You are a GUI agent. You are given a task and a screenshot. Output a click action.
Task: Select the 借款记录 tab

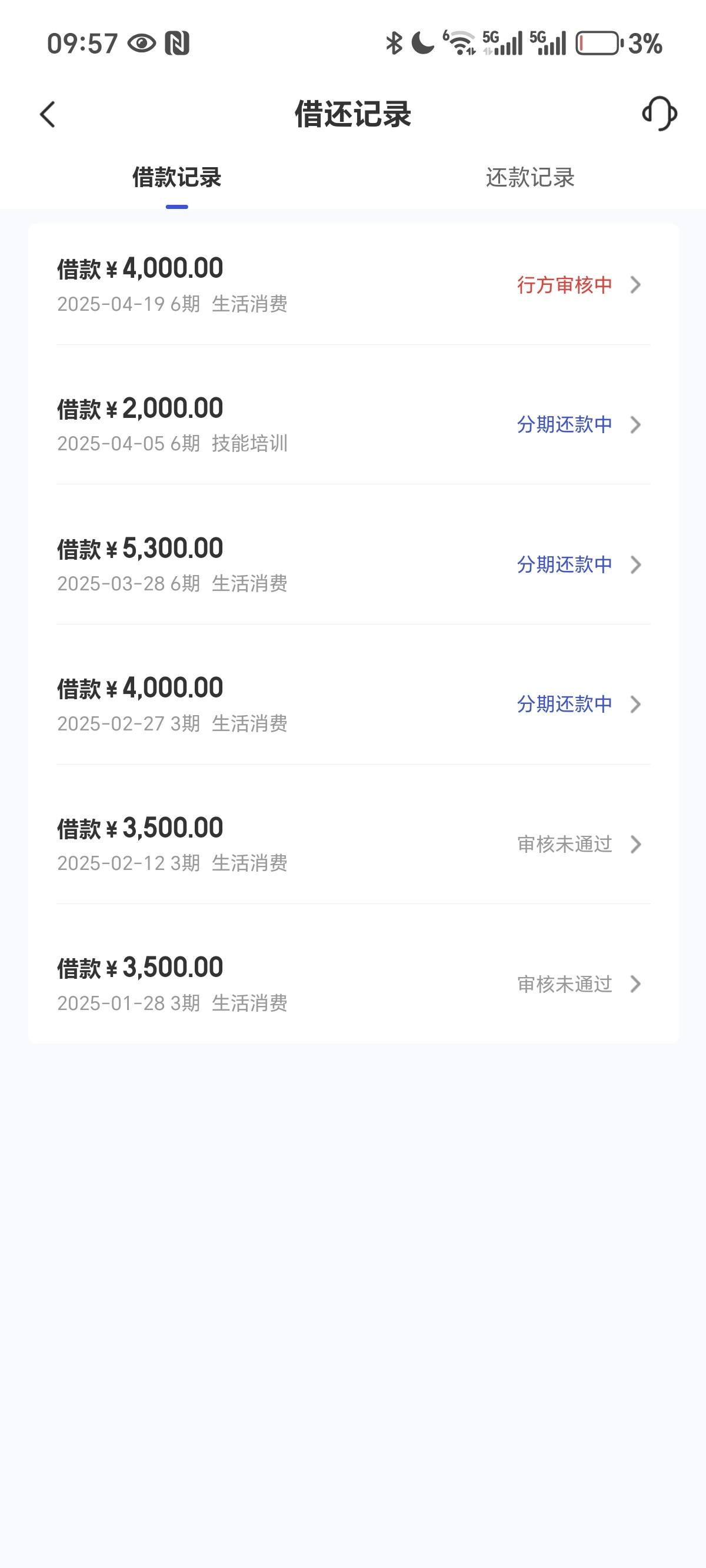176,178
